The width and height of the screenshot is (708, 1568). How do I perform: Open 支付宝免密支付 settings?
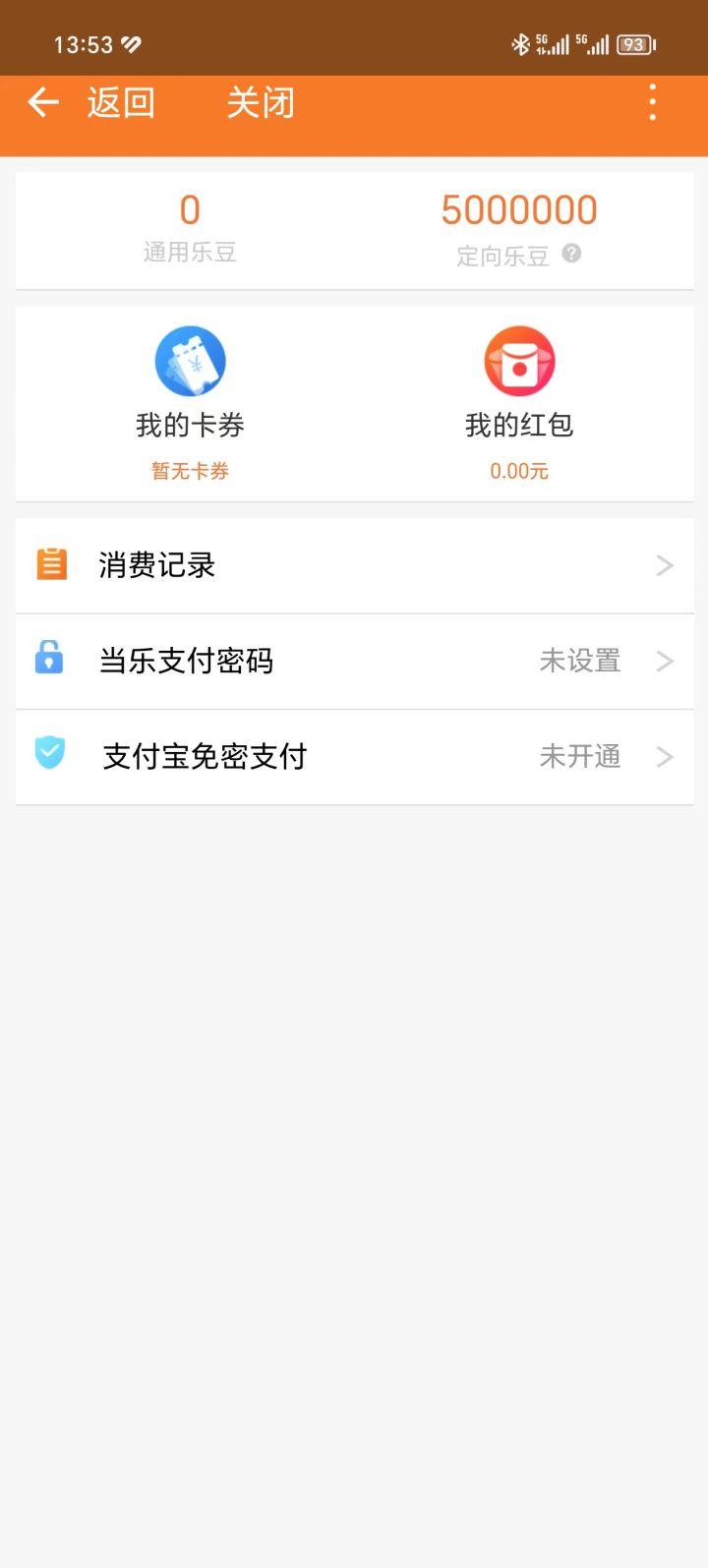click(354, 756)
